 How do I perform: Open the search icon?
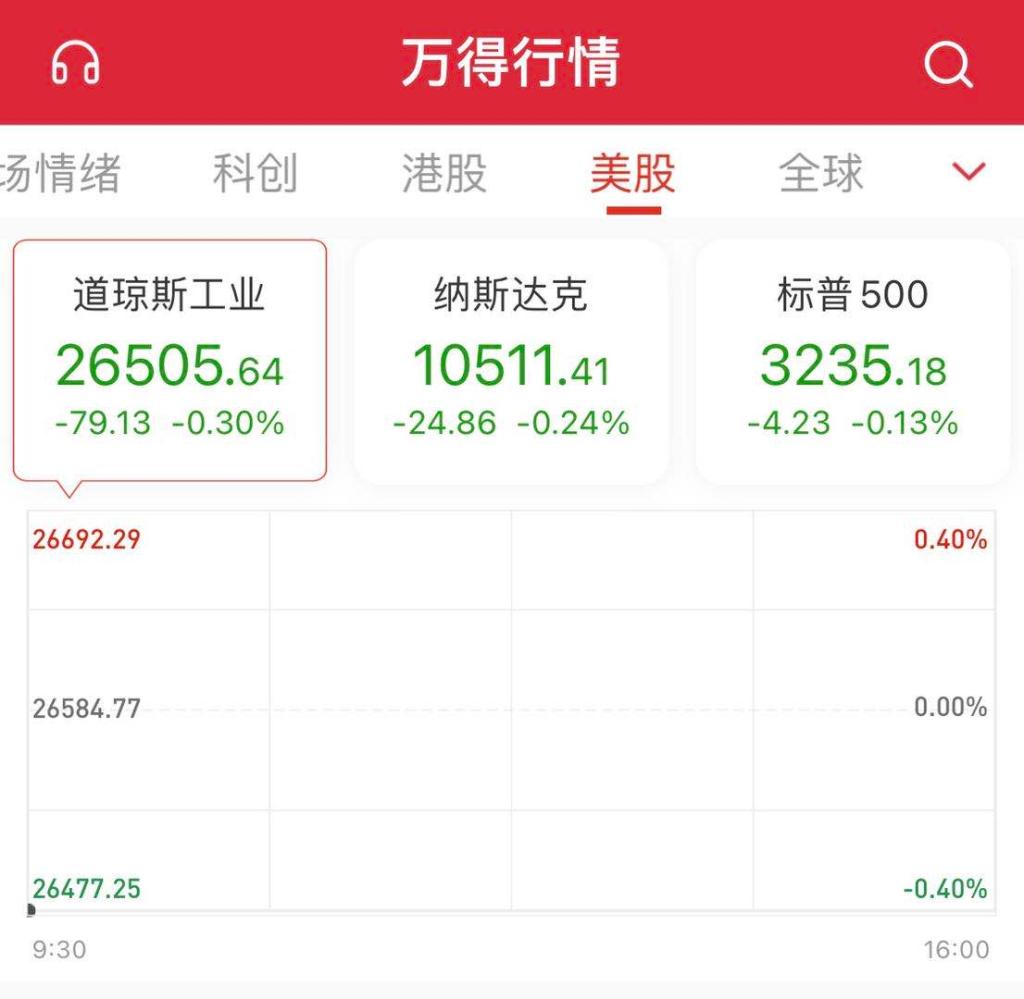point(946,65)
